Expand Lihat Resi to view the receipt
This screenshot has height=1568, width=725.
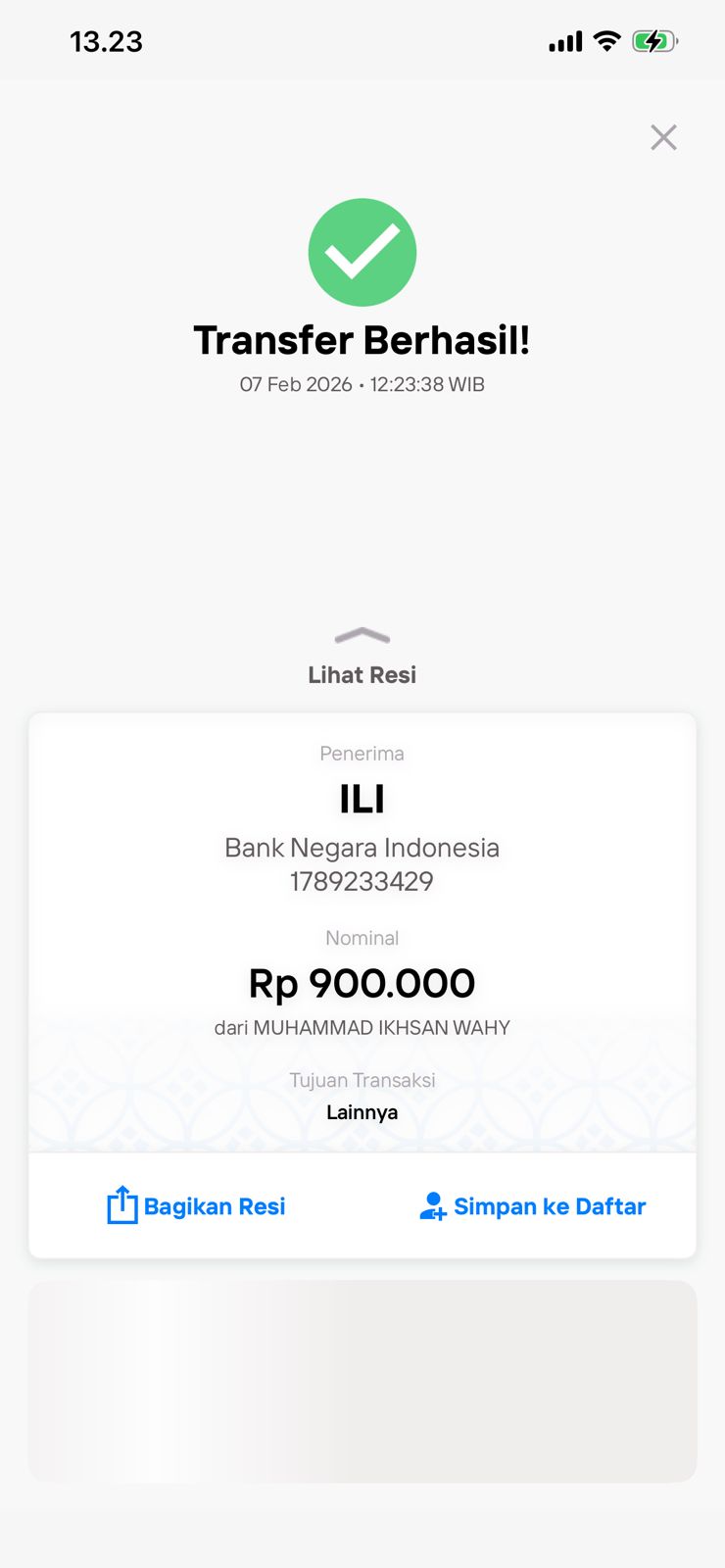click(x=362, y=657)
